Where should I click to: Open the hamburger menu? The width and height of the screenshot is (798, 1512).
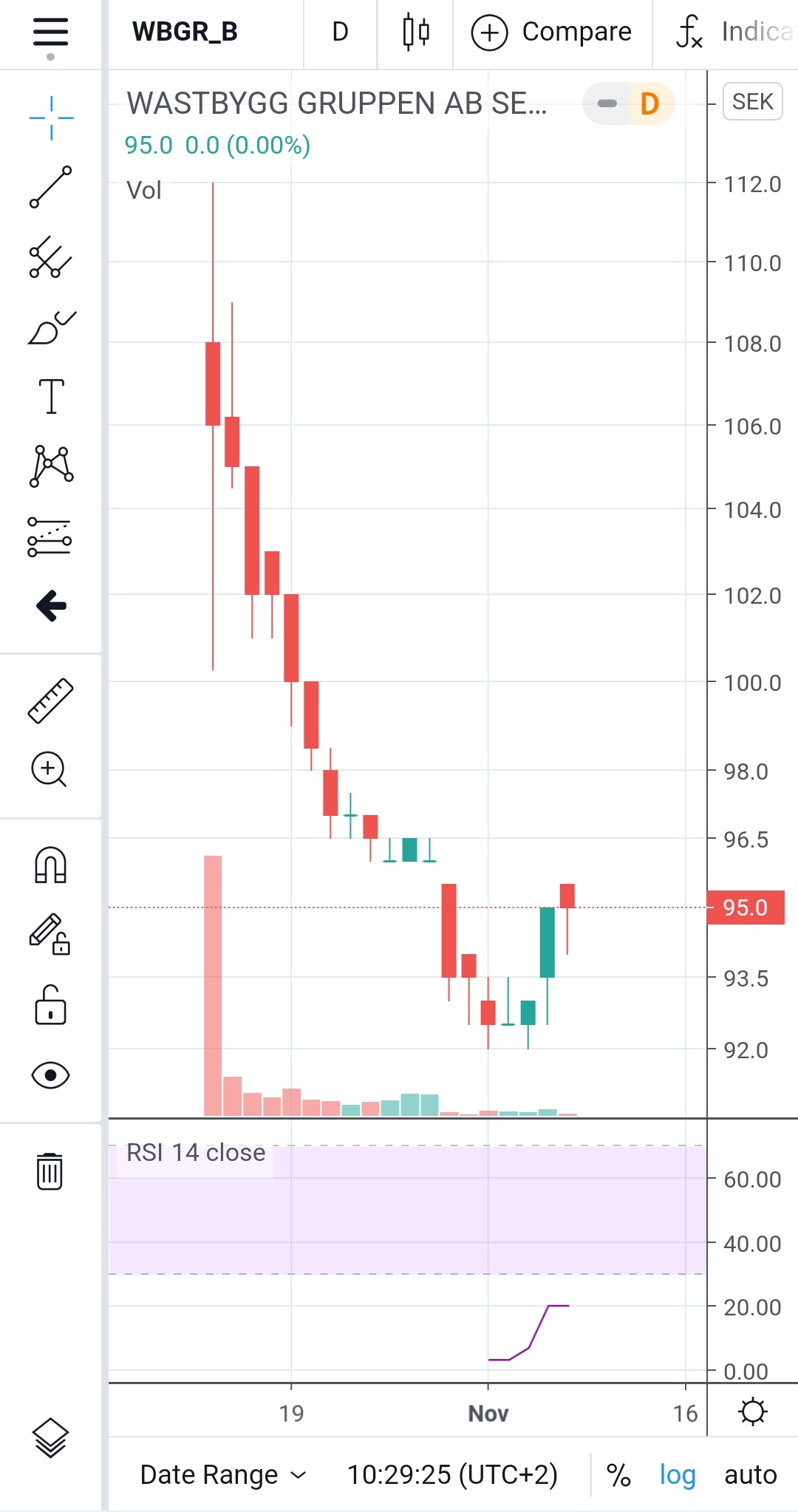[50, 33]
